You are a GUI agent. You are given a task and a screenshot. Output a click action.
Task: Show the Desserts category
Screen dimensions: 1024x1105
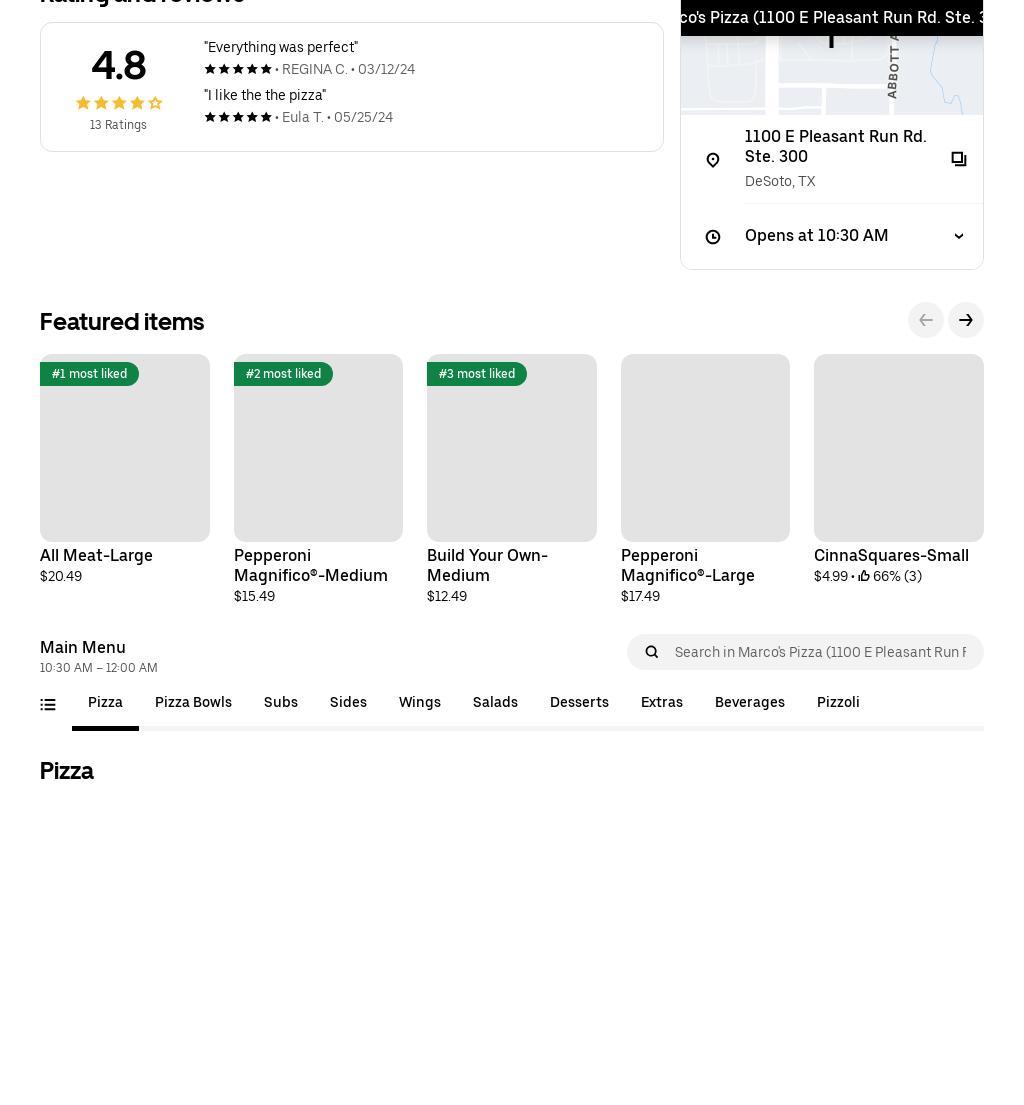click(x=579, y=702)
